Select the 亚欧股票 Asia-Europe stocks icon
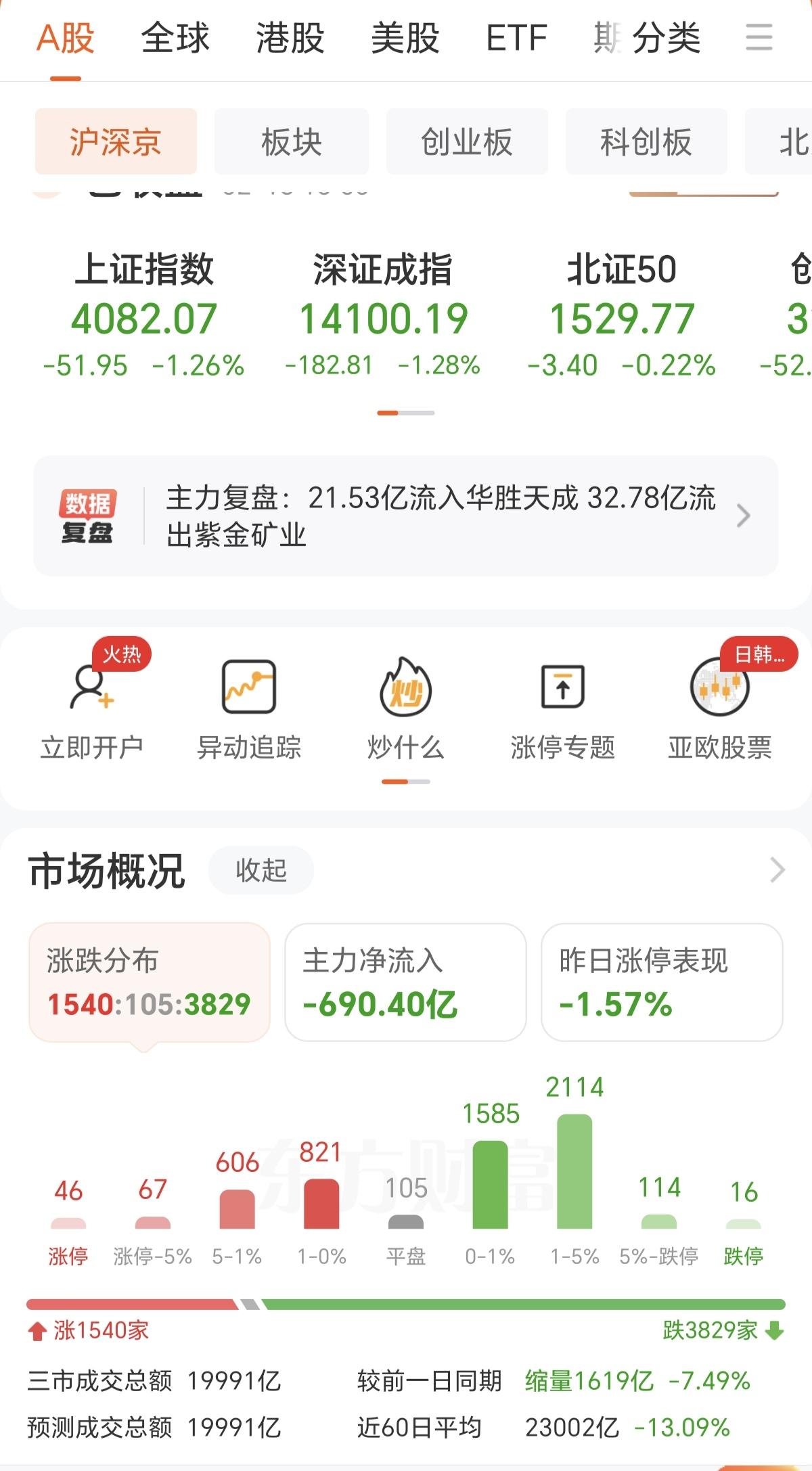Image resolution: width=812 pixels, height=1471 pixels. pyautogui.click(x=719, y=707)
